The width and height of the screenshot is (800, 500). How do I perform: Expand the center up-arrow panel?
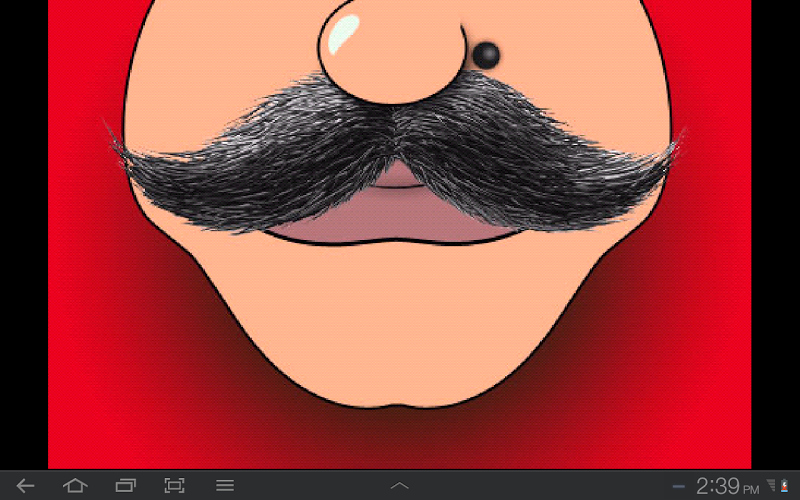[x=400, y=486]
